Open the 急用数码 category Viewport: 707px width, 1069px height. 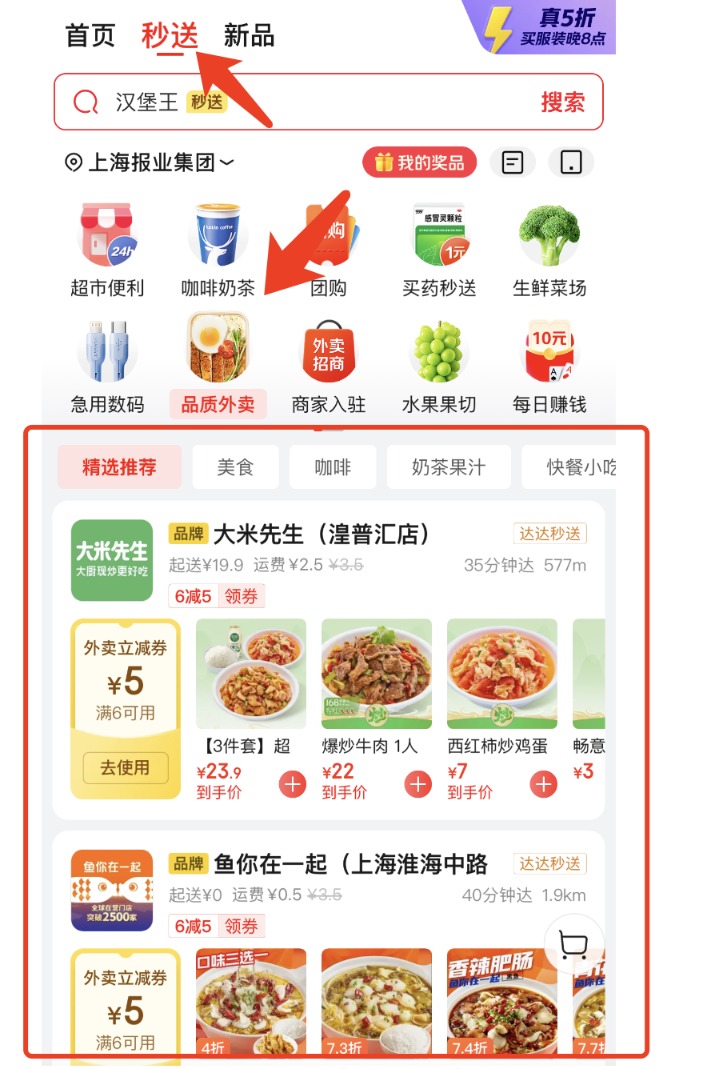107,367
